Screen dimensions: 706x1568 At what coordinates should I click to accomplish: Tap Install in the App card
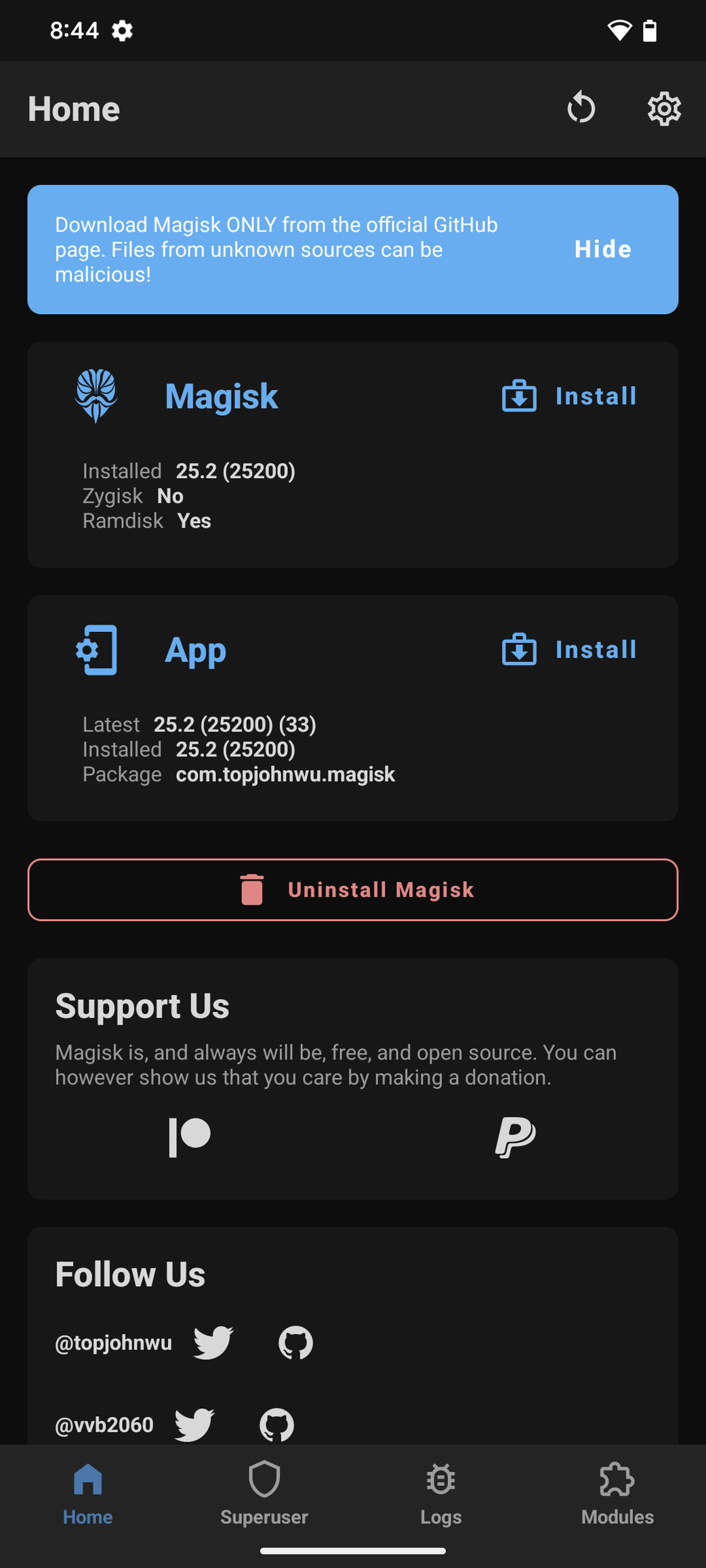click(569, 650)
